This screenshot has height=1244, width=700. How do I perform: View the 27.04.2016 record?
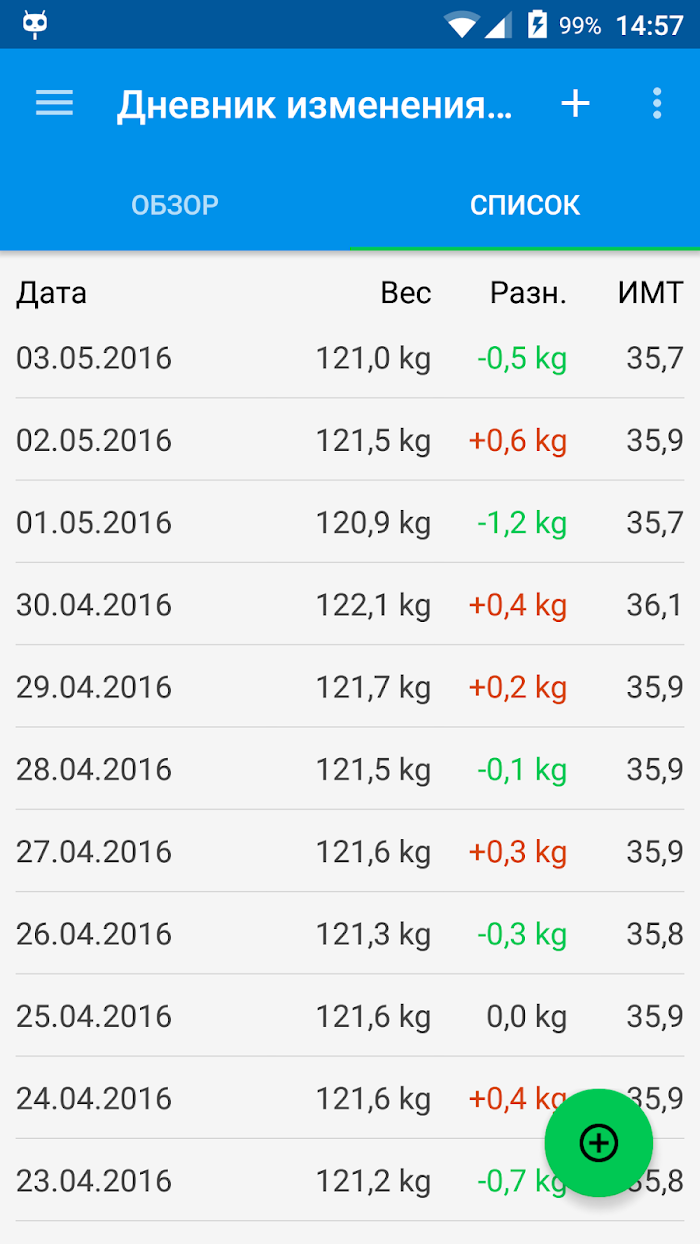pyautogui.click(x=350, y=851)
